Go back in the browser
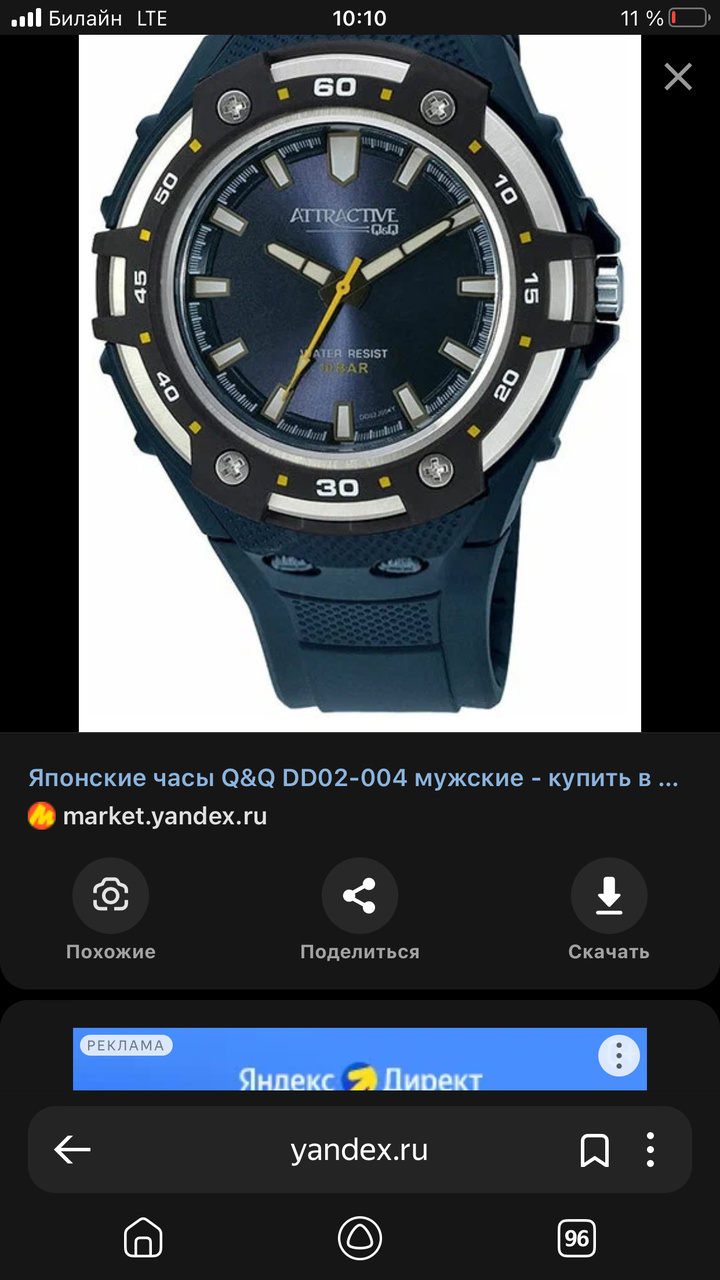The height and width of the screenshot is (1280, 720). (72, 1150)
